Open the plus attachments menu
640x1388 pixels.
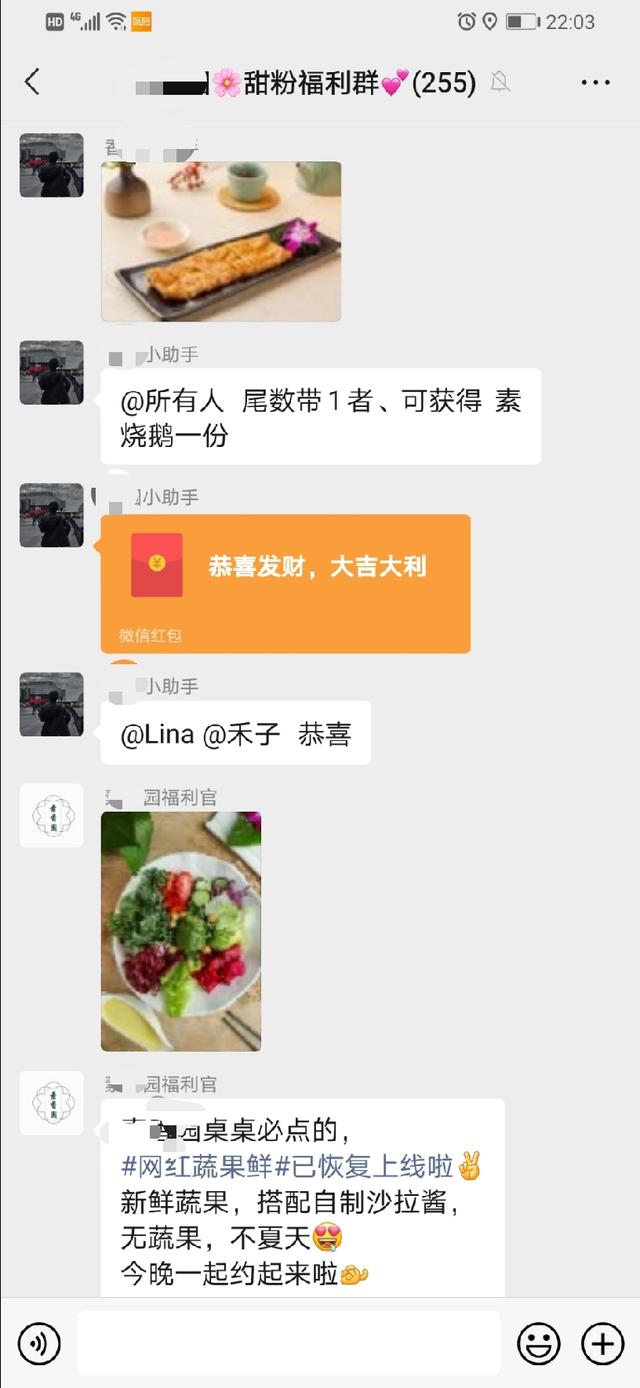coord(602,1344)
